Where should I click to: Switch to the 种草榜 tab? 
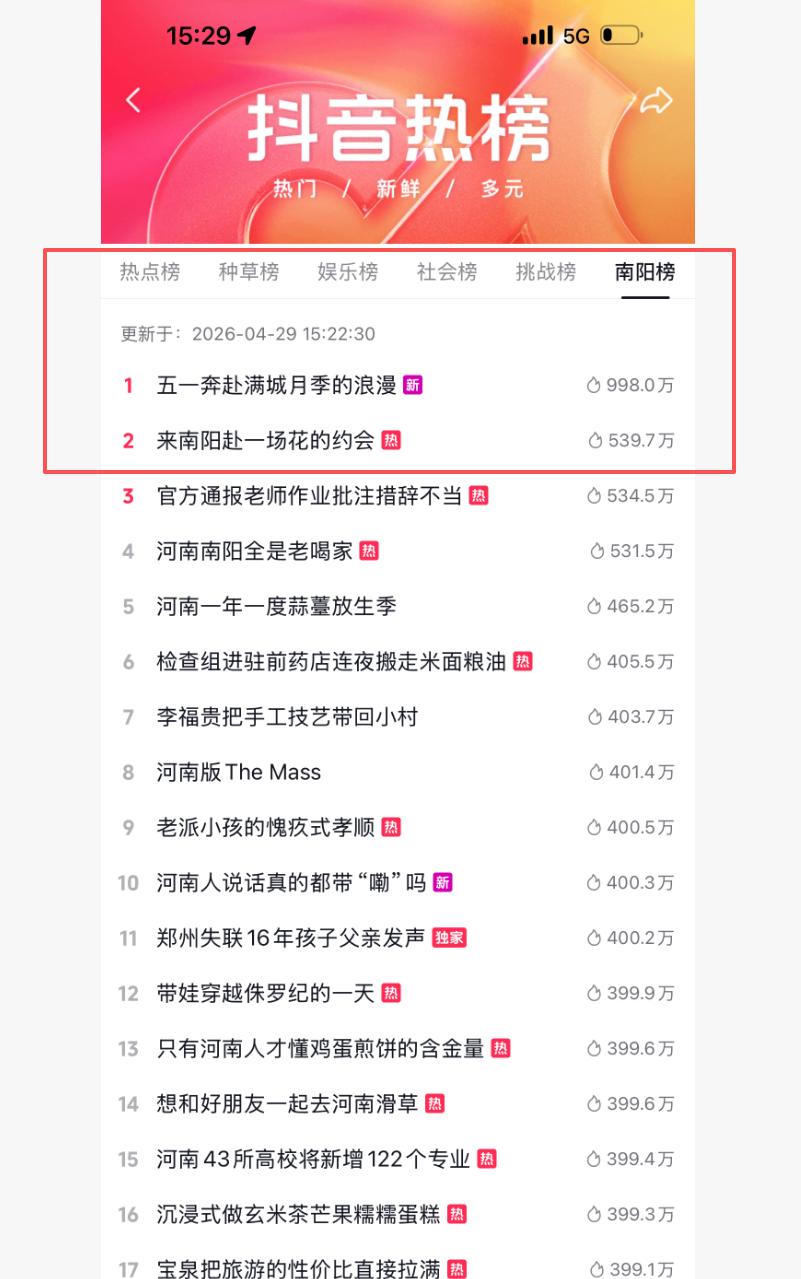coord(249,272)
